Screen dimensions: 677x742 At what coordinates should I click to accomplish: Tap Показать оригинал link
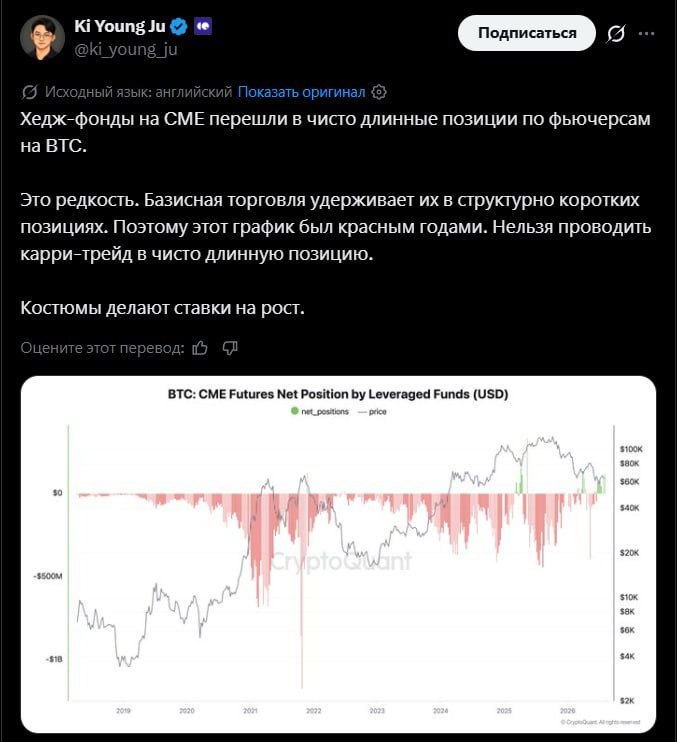click(301, 92)
